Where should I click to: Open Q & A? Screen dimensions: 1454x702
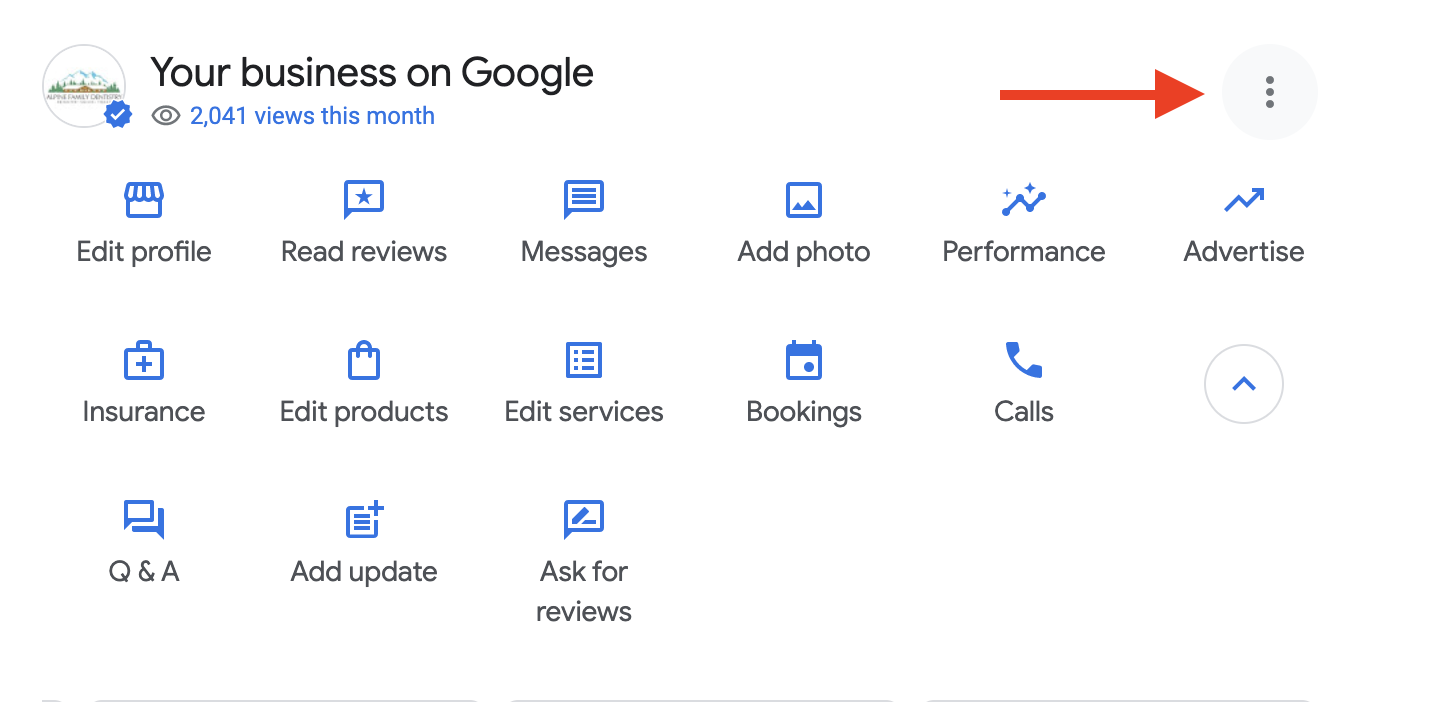[144, 544]
